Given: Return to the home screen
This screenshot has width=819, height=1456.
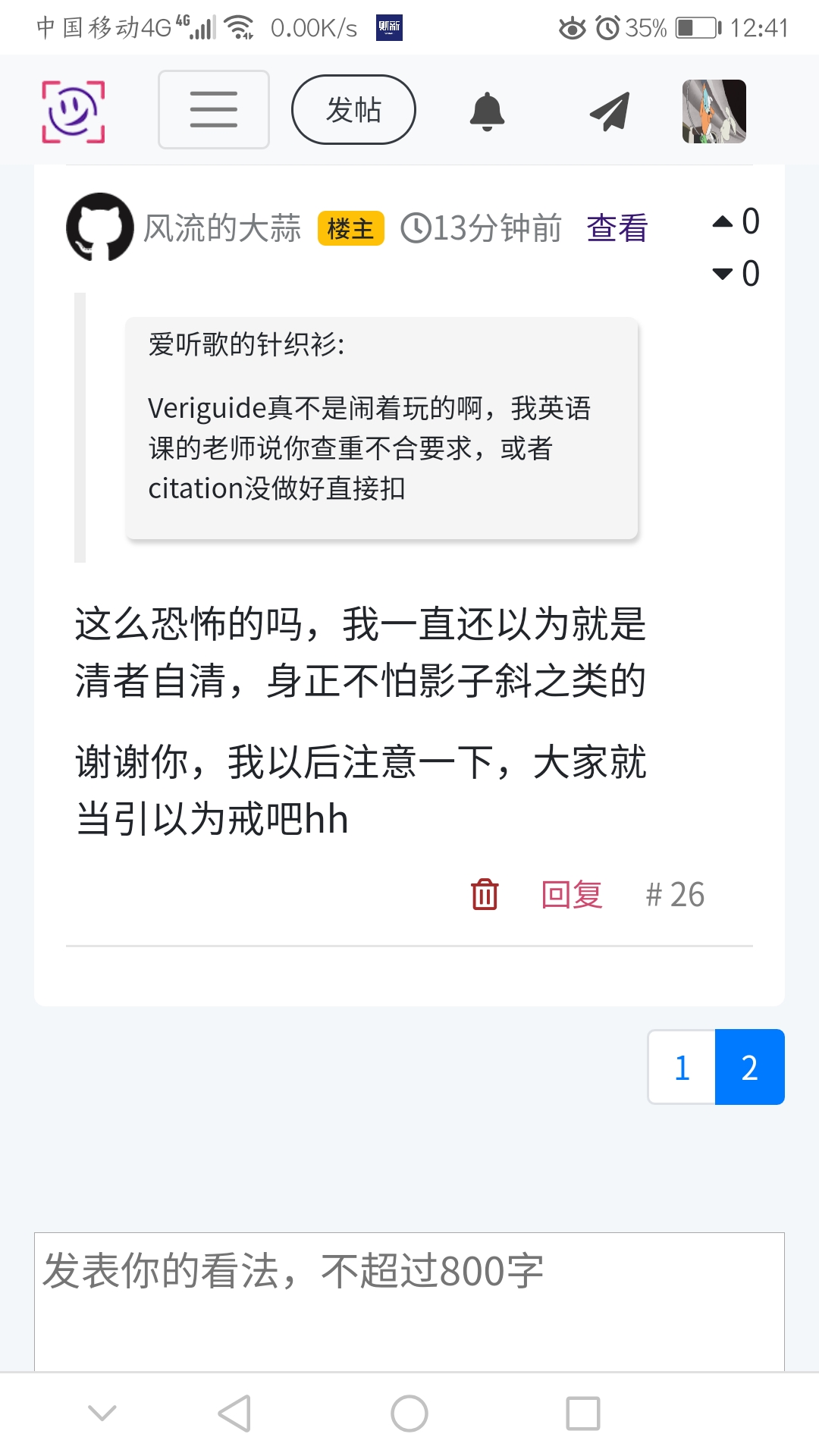Looking at the screenshot, I should coord(409,1414).
